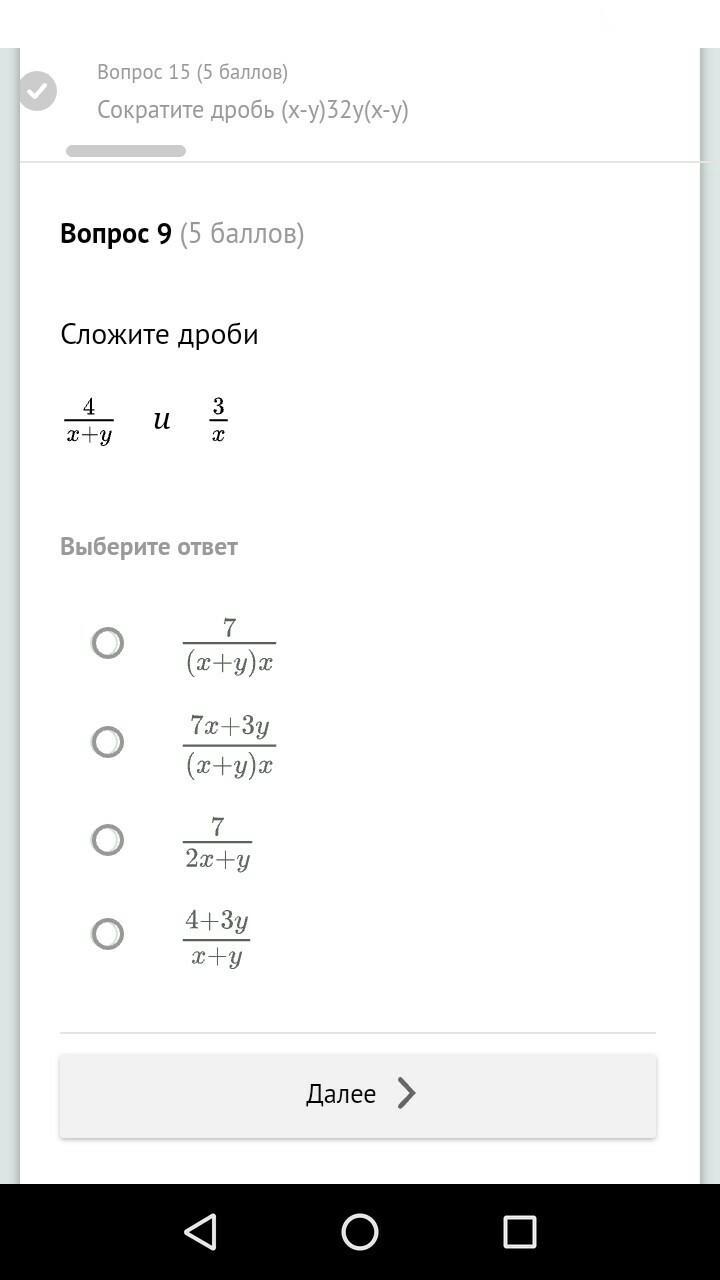Screen dimensions: 720x1280
Task: Tap the Далее button
Action: [x=358, y=1095]
